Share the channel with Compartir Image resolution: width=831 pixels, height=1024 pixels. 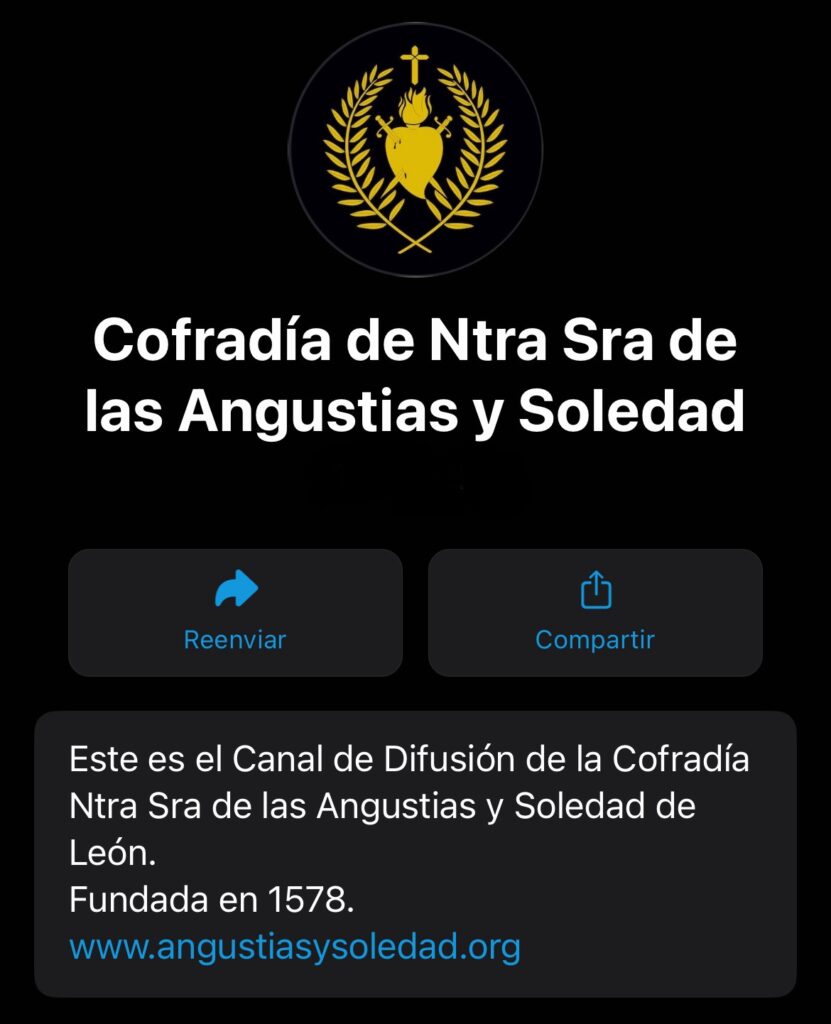point(595,612)
